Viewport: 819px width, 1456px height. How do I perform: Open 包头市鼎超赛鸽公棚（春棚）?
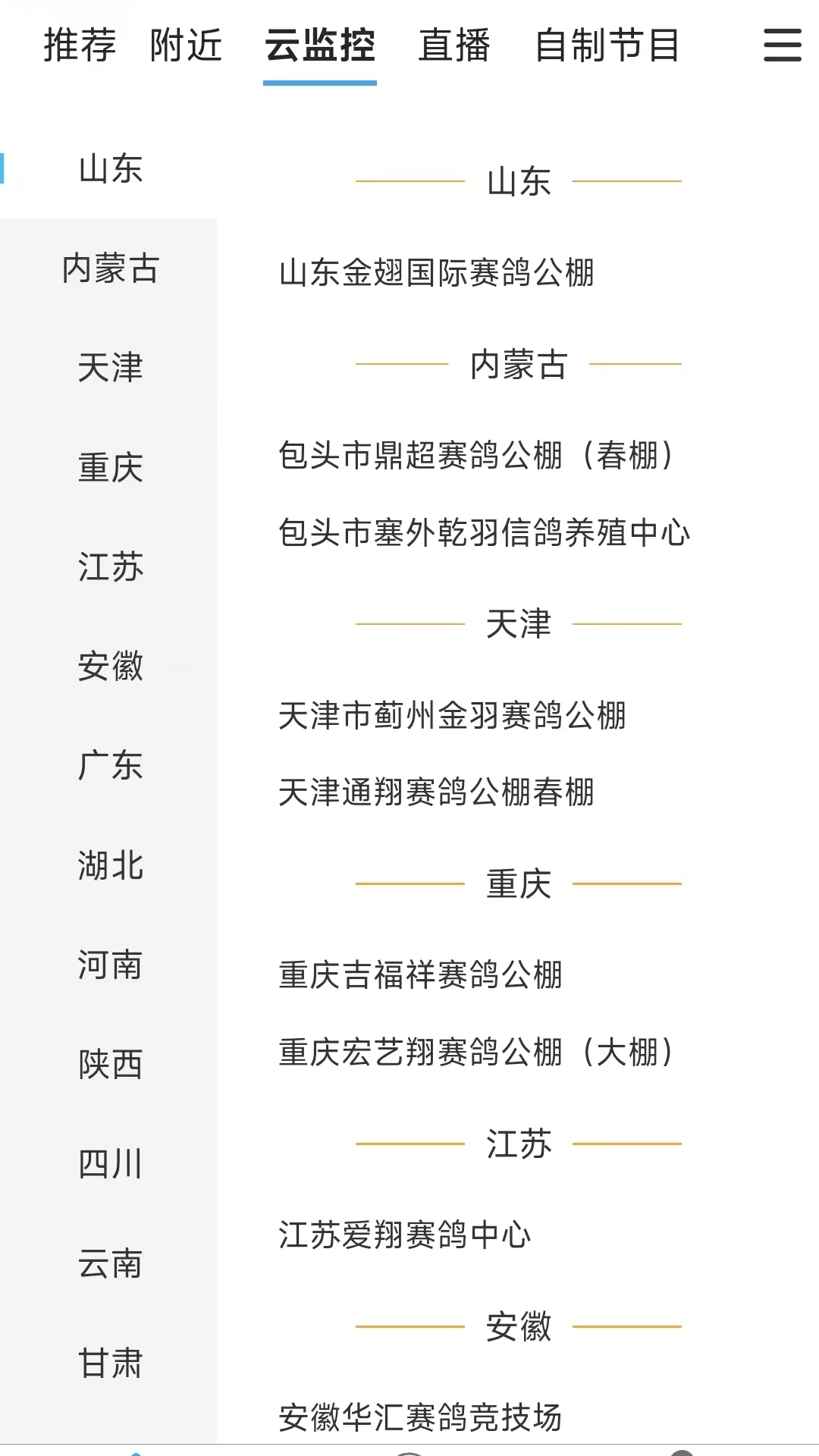[x=478, y=455]
